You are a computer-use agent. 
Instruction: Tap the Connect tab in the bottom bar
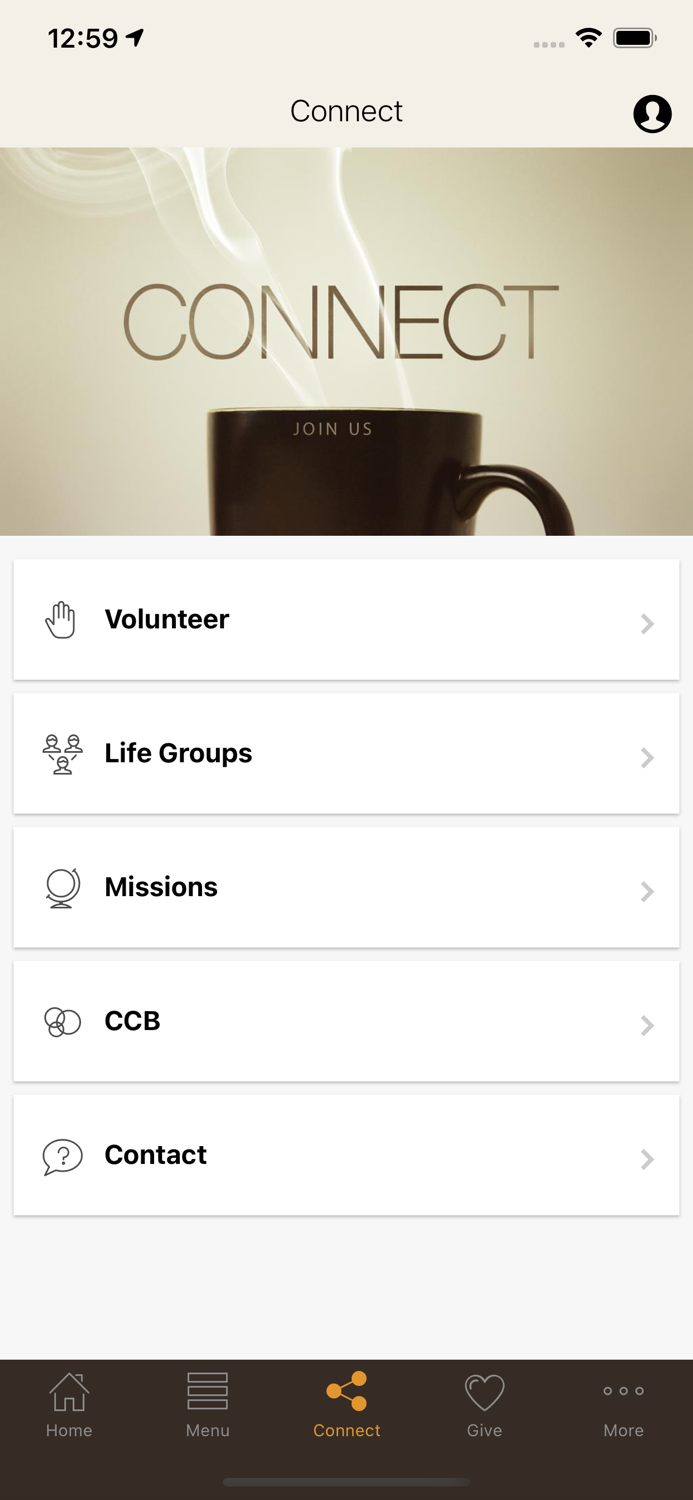pyautogui.click(x=347, y=1405)
